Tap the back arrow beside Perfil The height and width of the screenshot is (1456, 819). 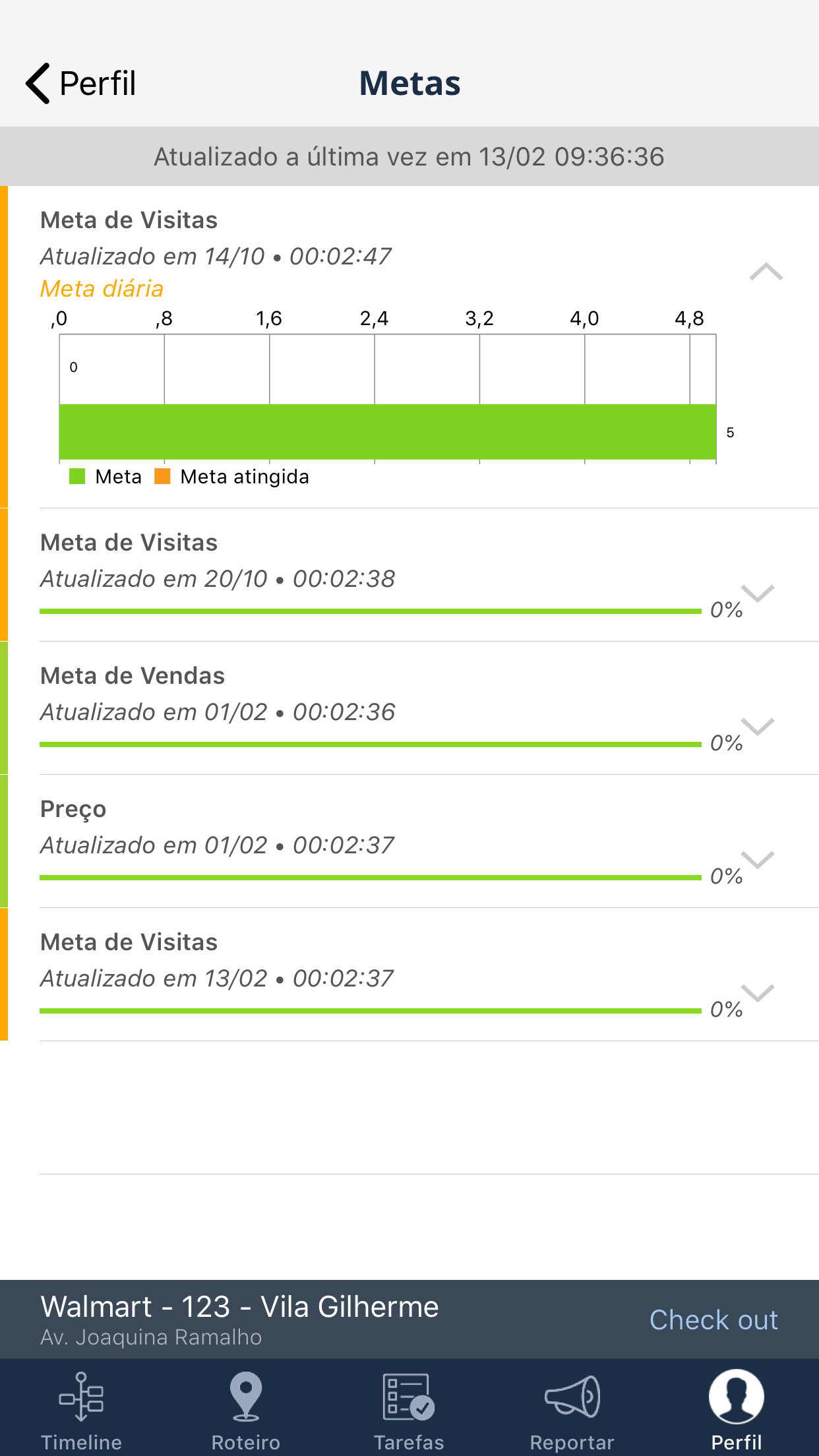[x=38, y=82]
